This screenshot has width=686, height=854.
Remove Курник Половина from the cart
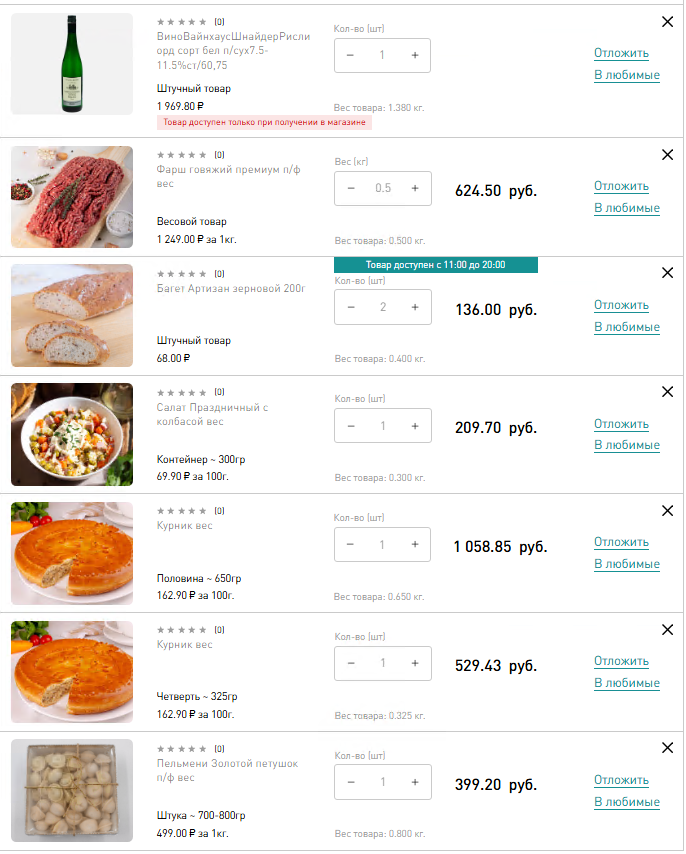point(667,511)
